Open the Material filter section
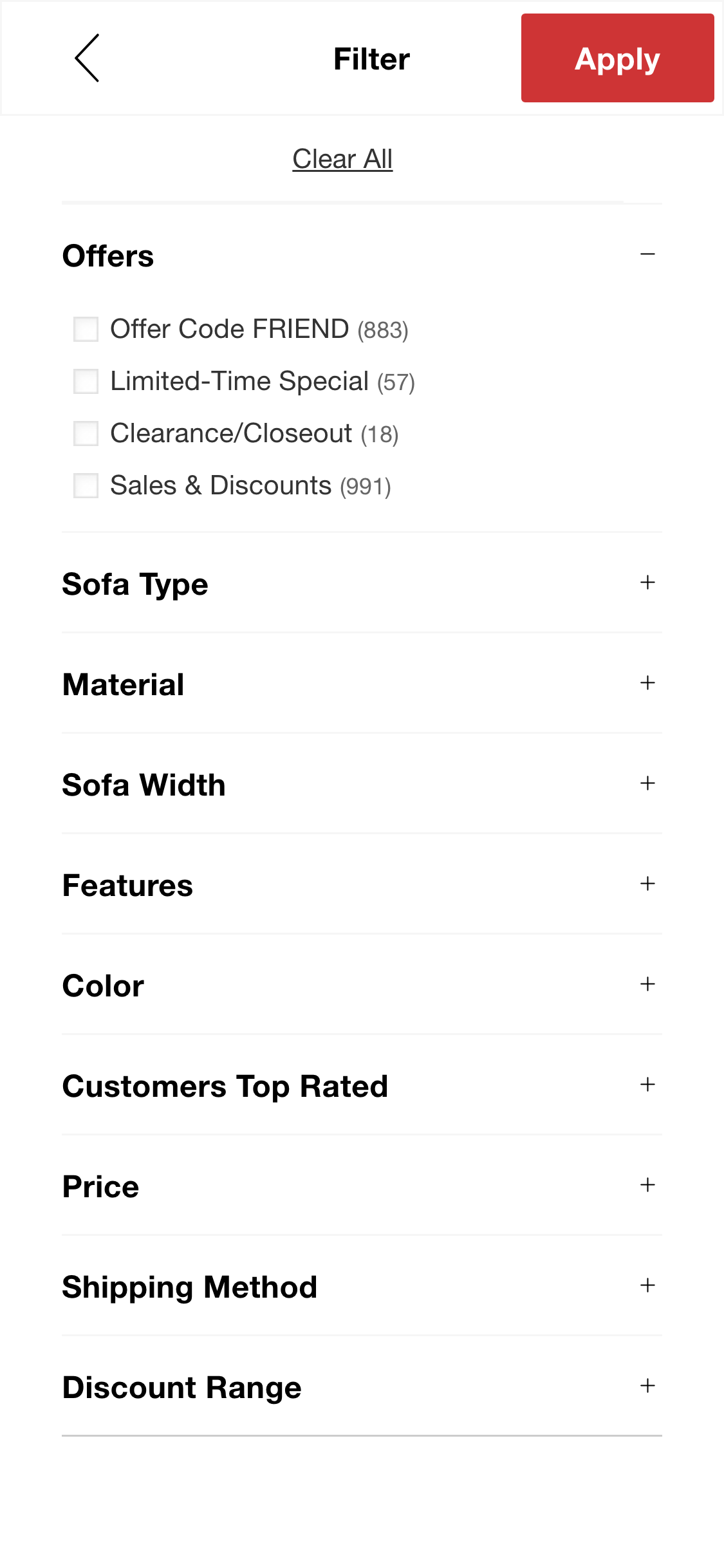 (647, 684)
